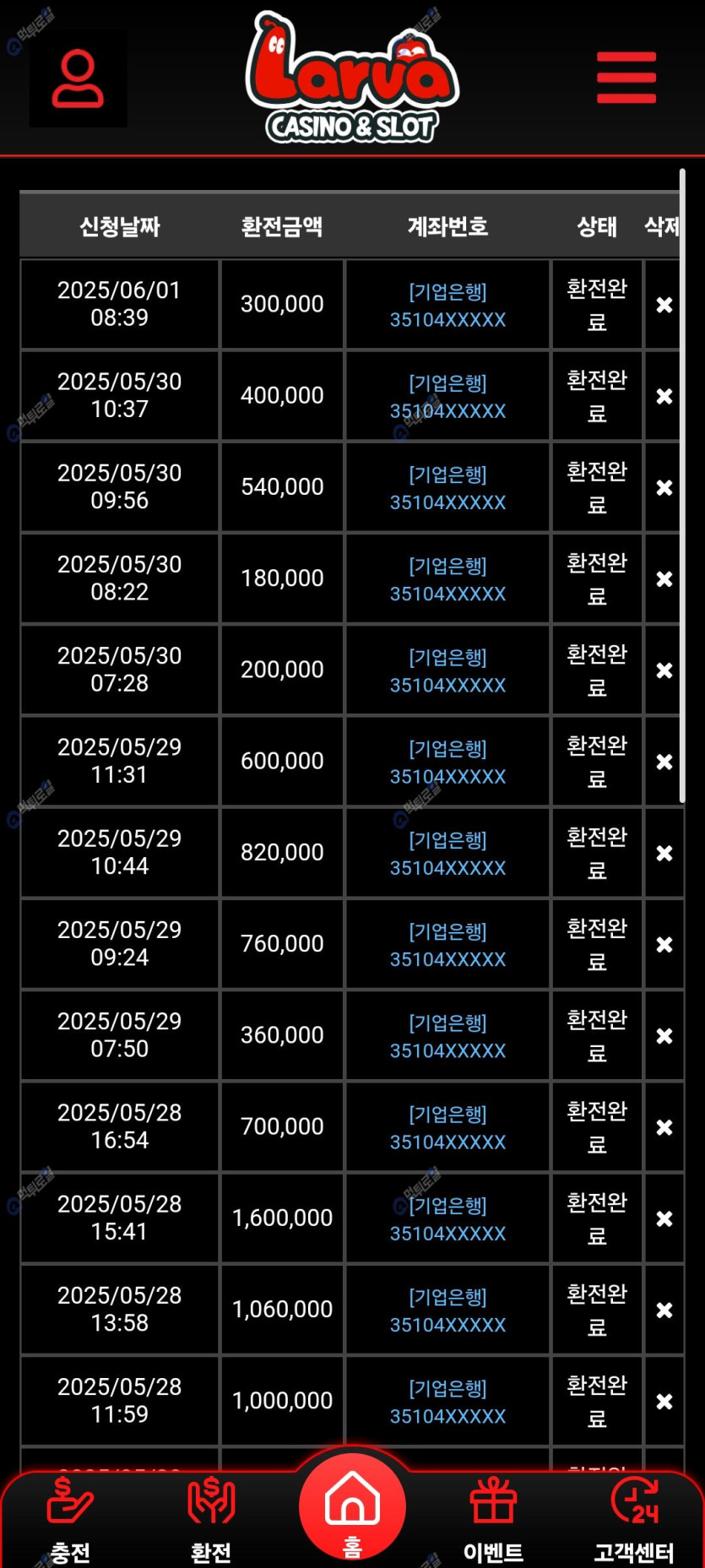Delete the 2025/06/01 08:39 withdrawal record

(x=664, y=305)
